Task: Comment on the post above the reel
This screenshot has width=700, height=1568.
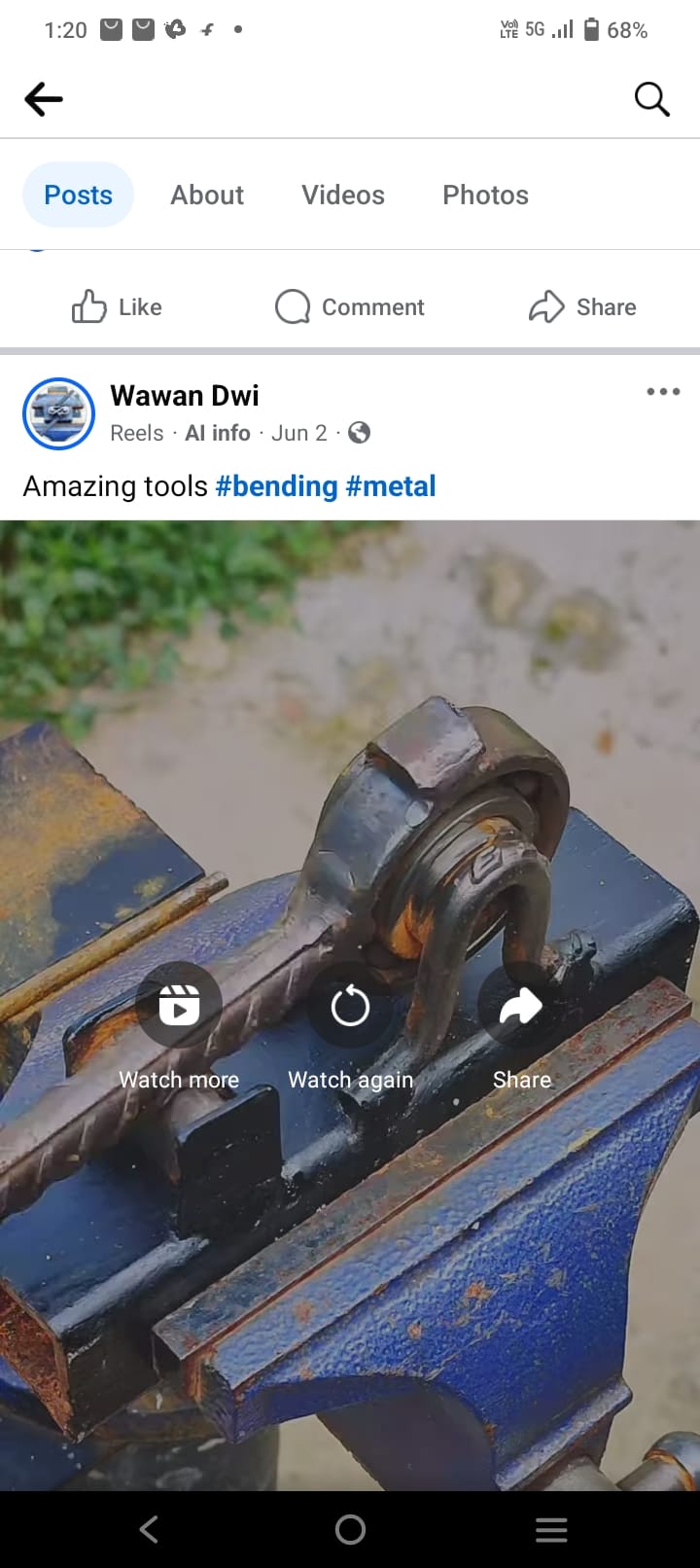Action: click(350, 306)
